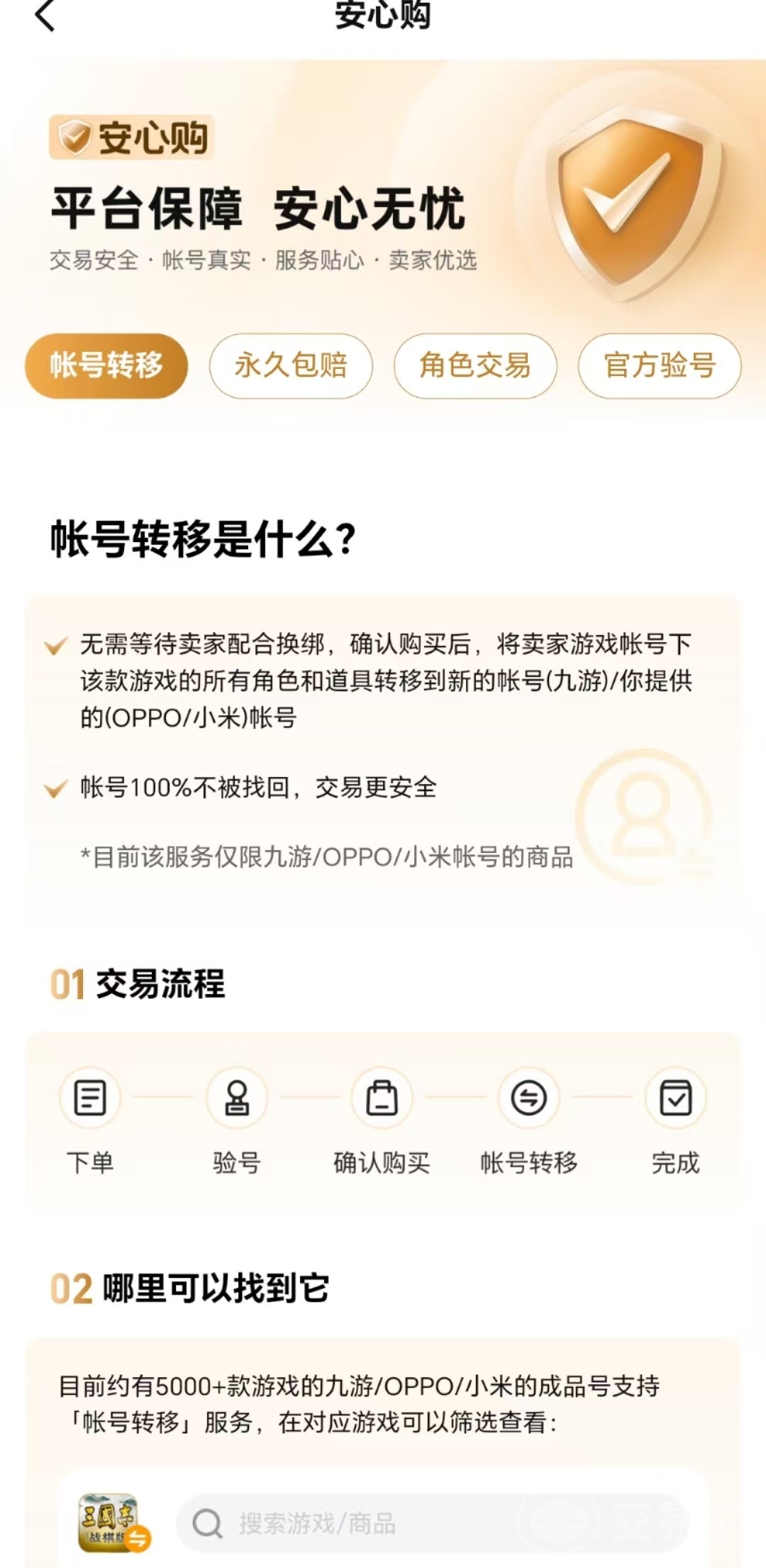View the 官方验号 tab
Image resolution: width=766 pixels, height=1568 pixels.
click(x=660, y=365)
